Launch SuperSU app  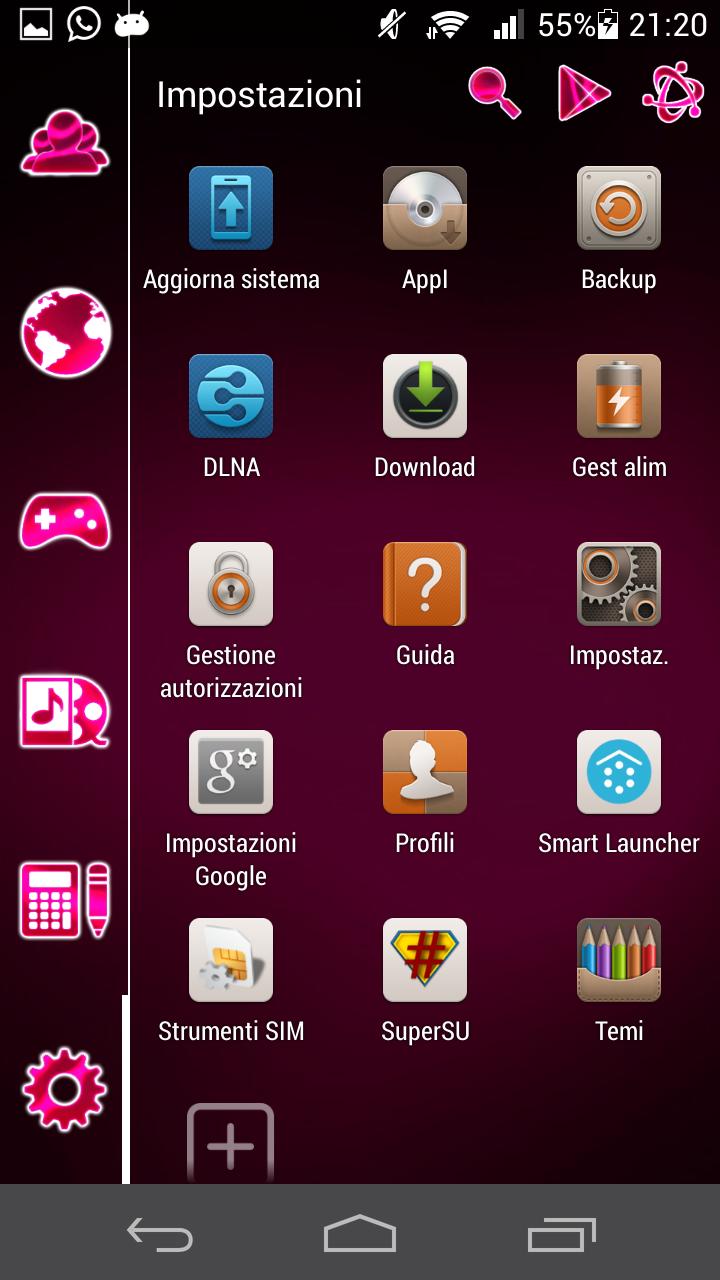click(425, 960)
